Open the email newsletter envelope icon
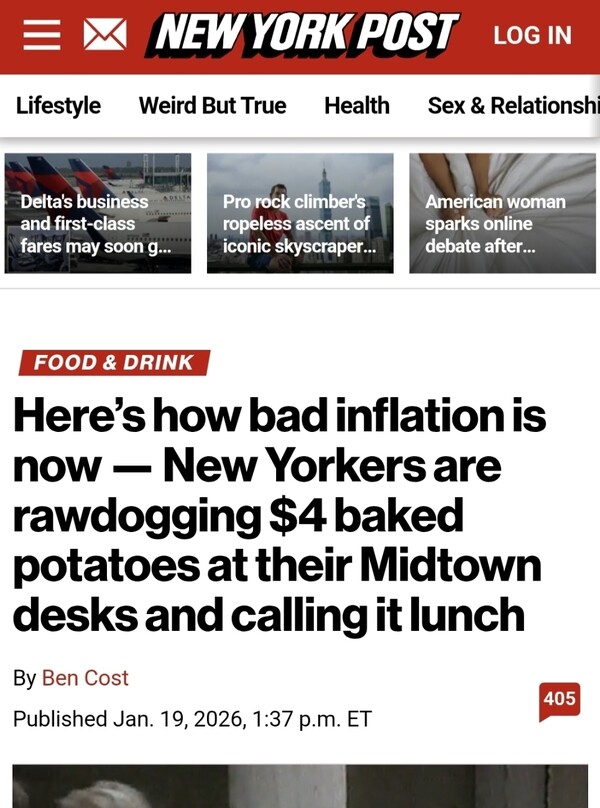Viewport: 600px width, 808px height. (103, 36)
